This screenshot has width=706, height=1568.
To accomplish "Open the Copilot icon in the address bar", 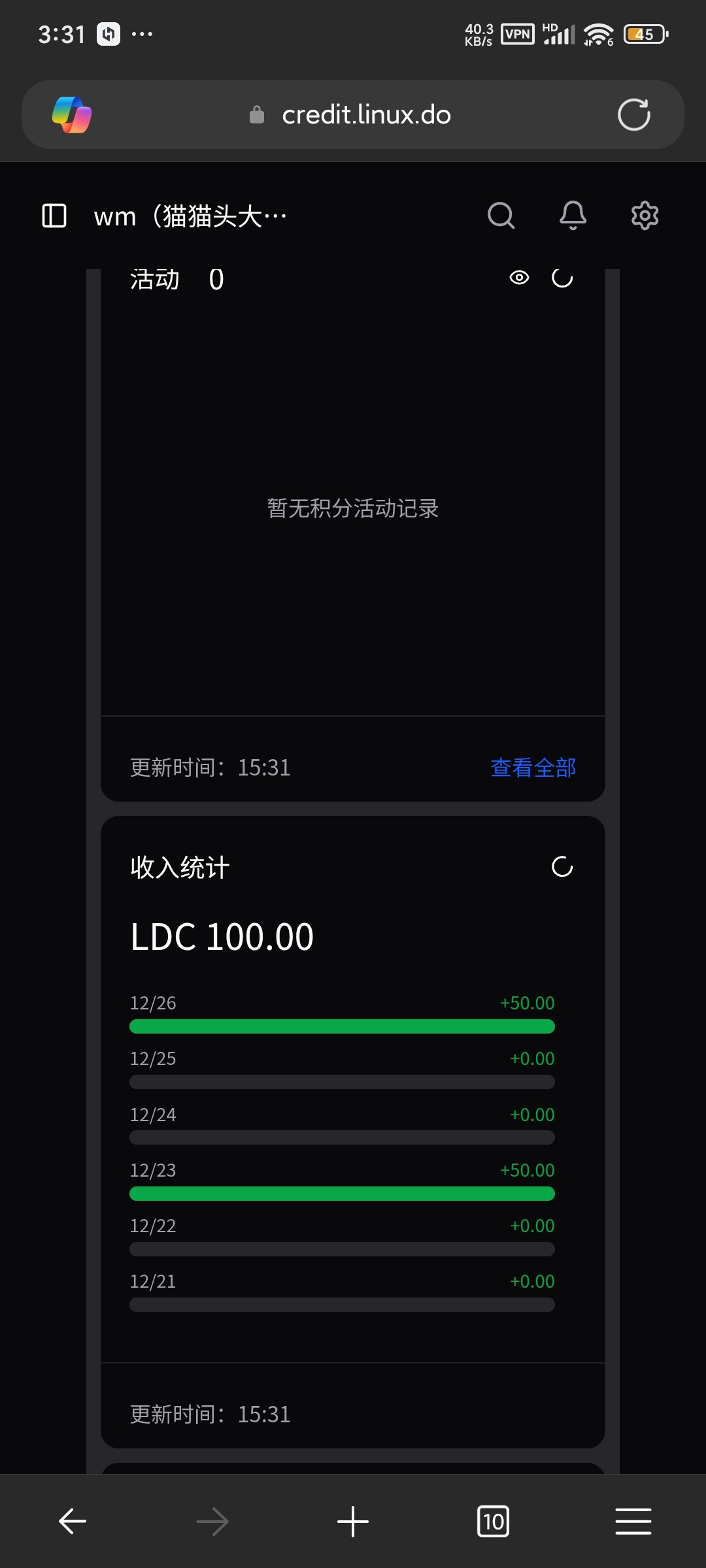I will coord(72,115).
